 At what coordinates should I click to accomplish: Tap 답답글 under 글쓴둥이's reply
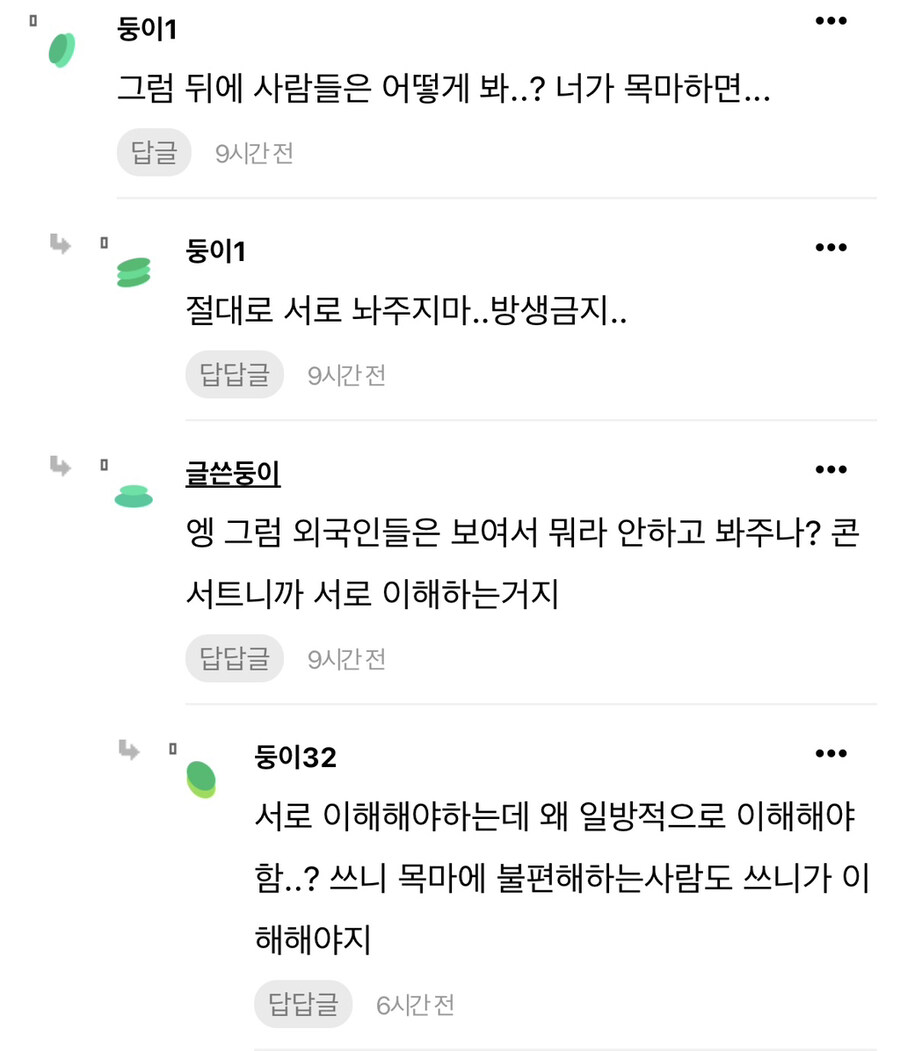click(234, 658)
